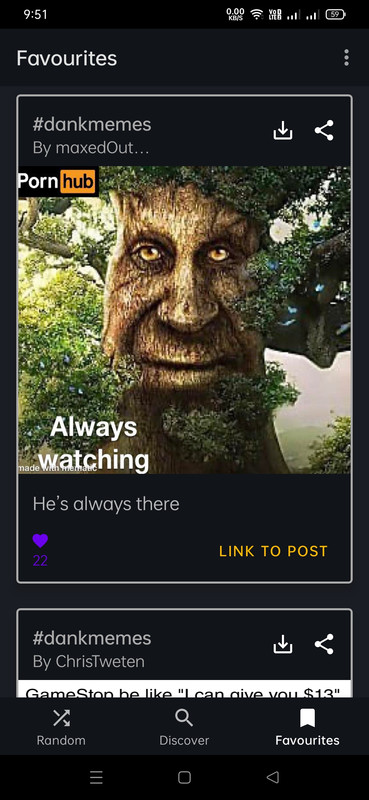Share the maxedOut meme post
Screen dimensions: 369x800
pyautogui.click(x=324, y=131)
